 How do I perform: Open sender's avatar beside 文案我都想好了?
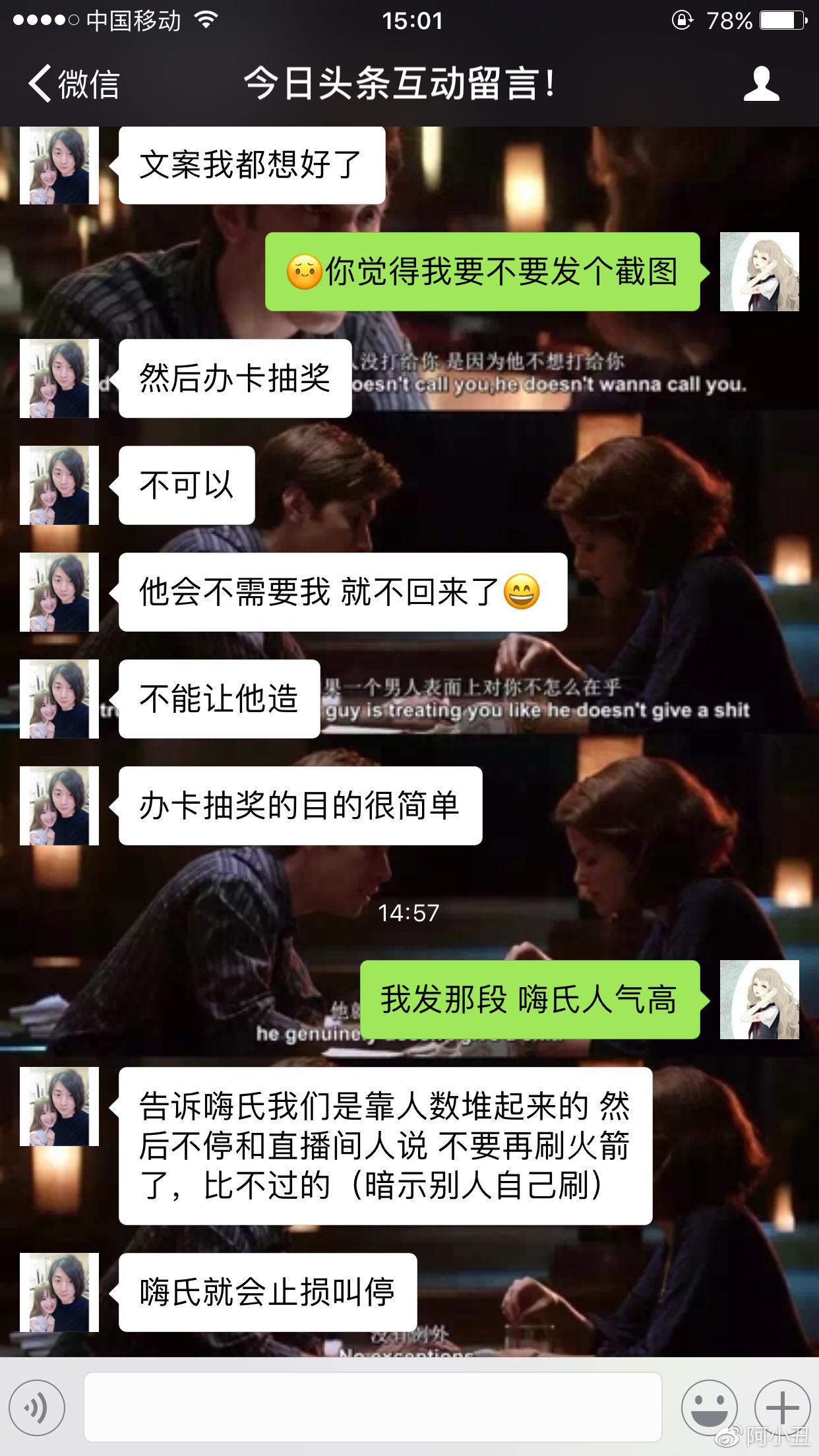point(59,165)
